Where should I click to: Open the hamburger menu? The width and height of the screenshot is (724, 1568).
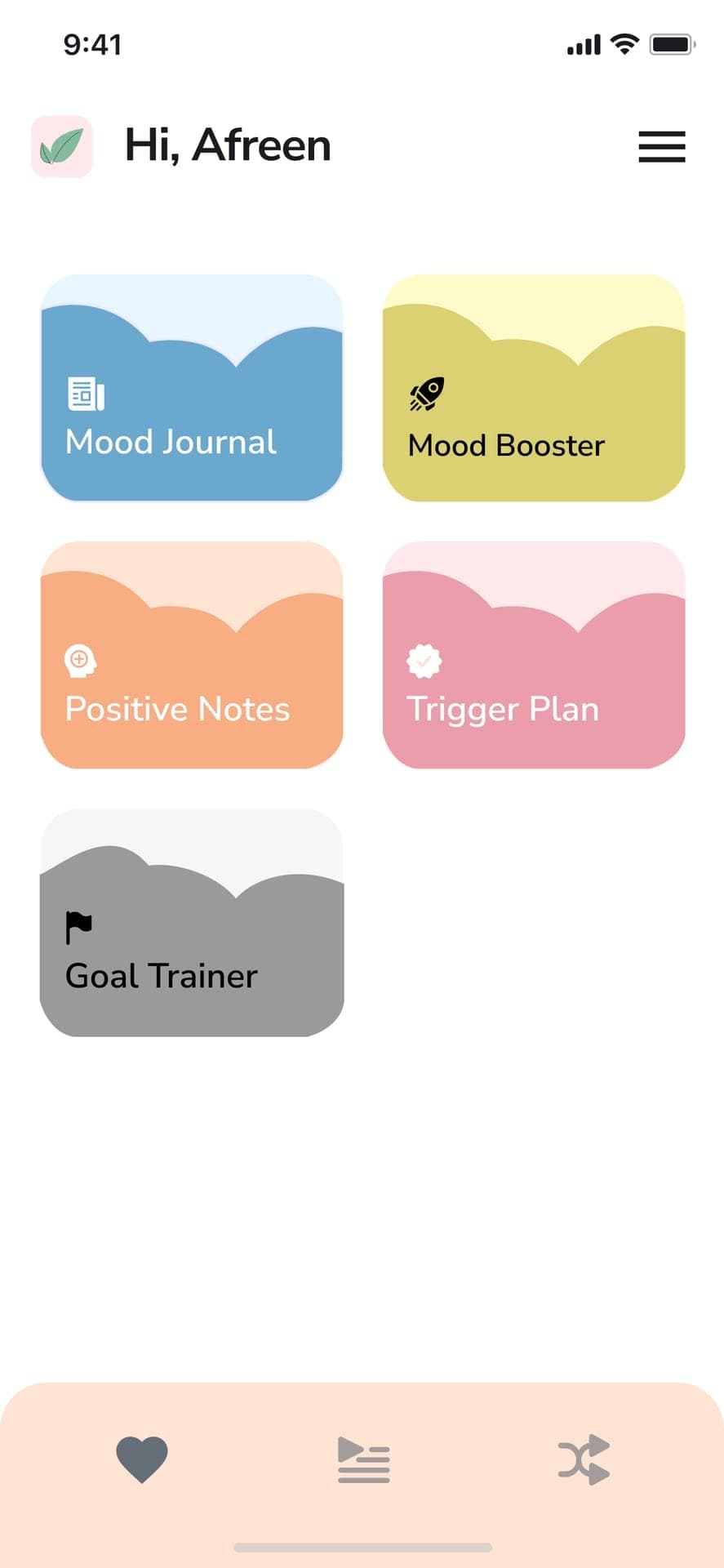(x=662, y=147)
